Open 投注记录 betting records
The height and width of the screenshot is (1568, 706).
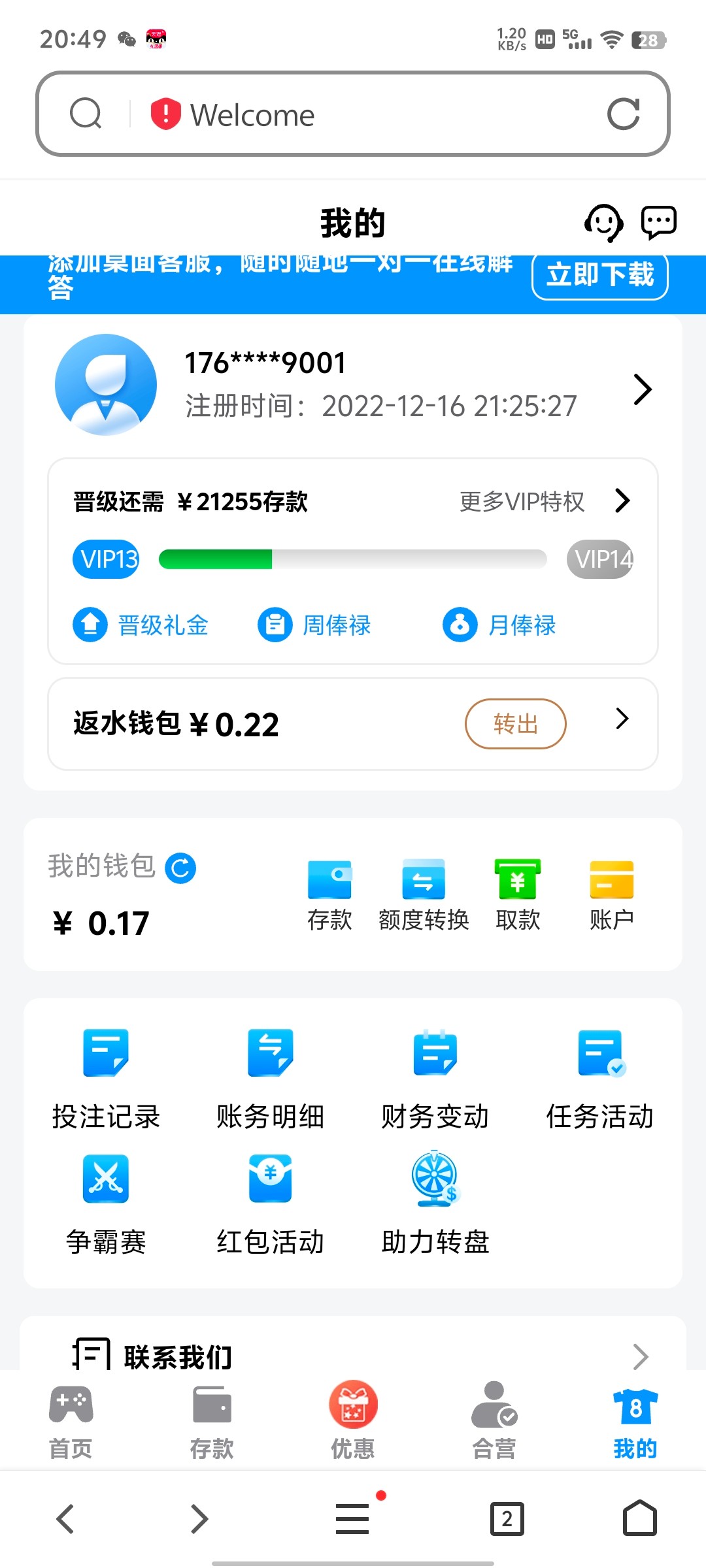pyautogui.click(x=106, y=1079)
